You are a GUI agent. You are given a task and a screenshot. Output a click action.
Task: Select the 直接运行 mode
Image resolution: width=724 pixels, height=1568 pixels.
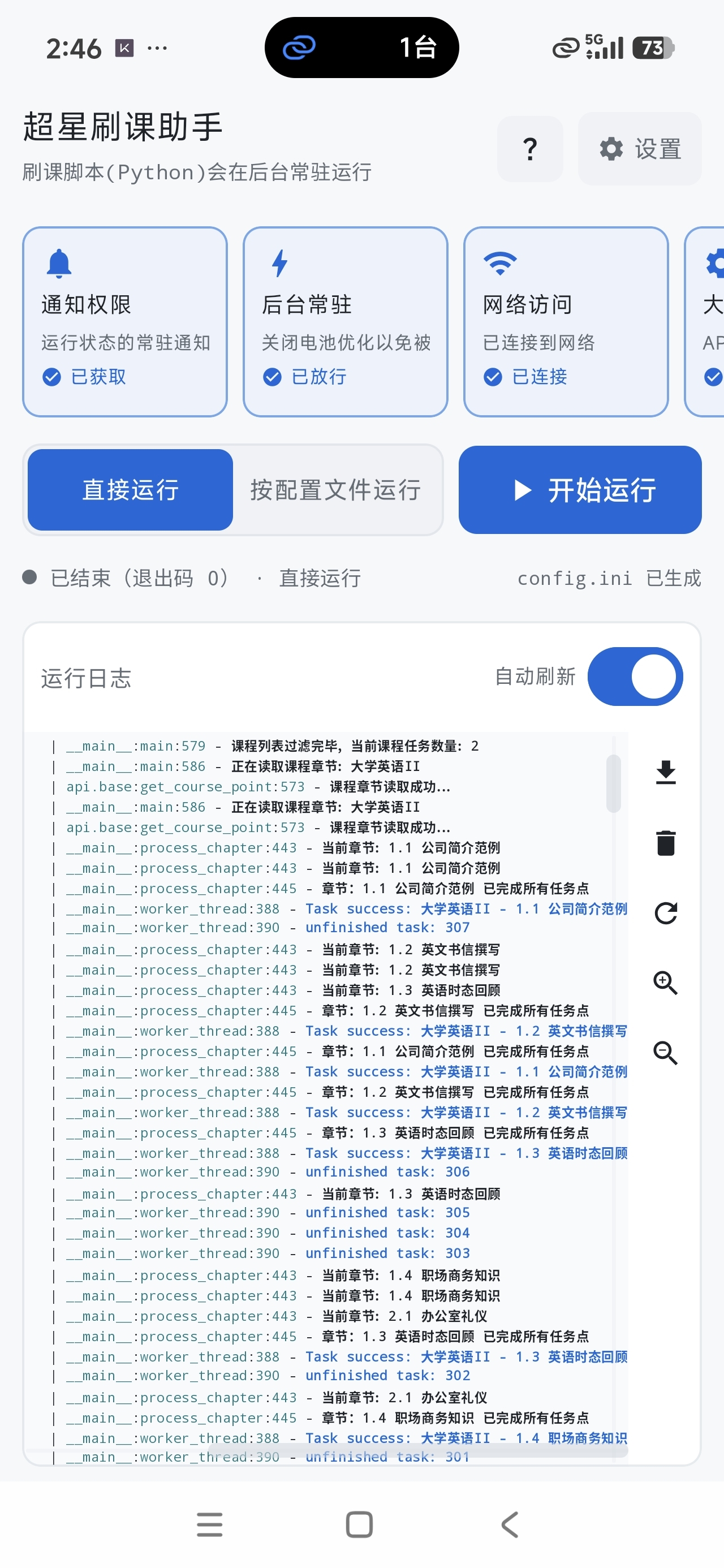point(130,489)
